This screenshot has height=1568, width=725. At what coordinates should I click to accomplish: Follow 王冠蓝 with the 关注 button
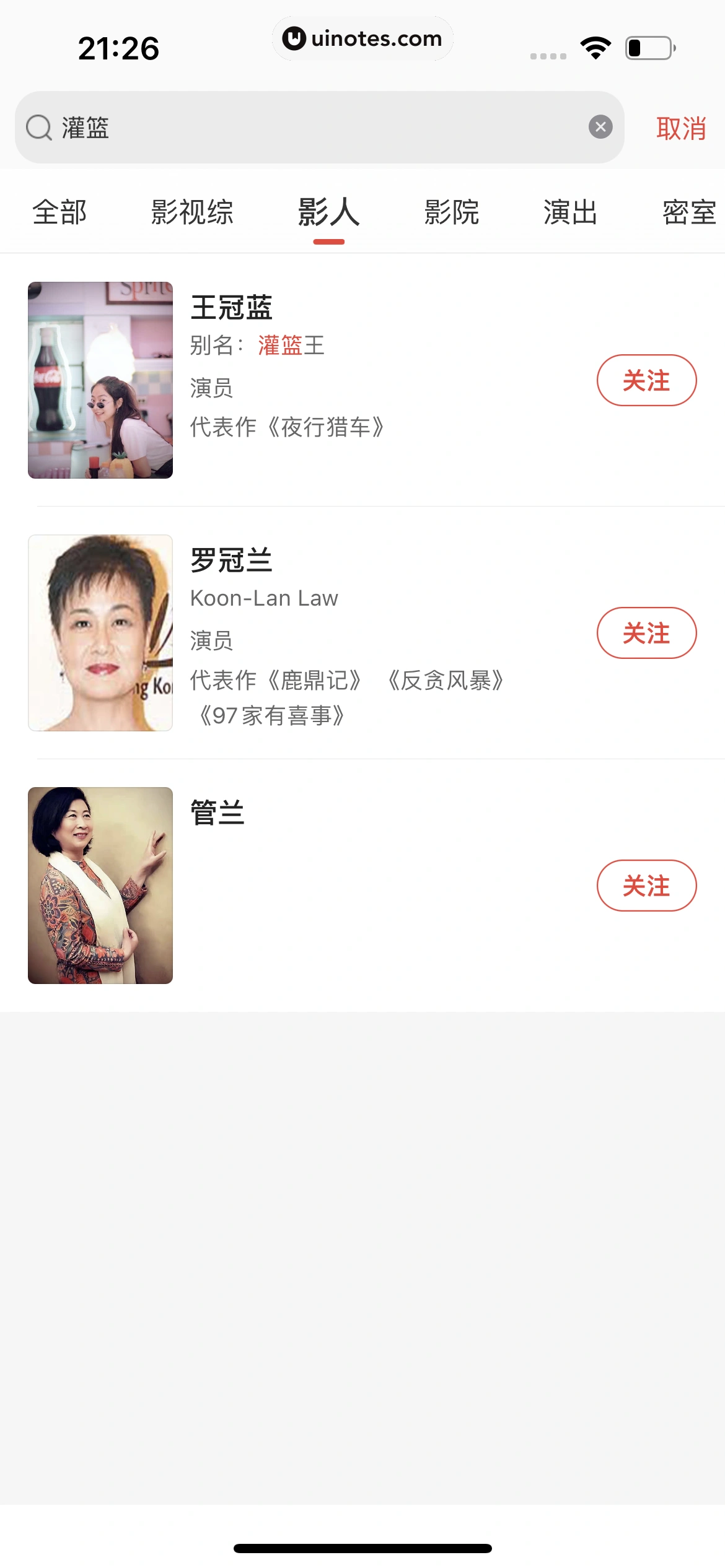(646, 380)
